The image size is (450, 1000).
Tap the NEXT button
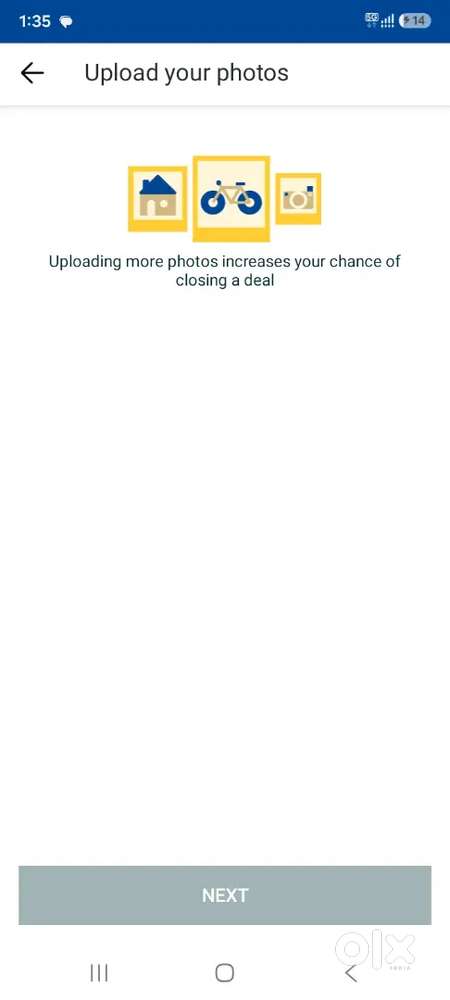[x=225, y=895]
